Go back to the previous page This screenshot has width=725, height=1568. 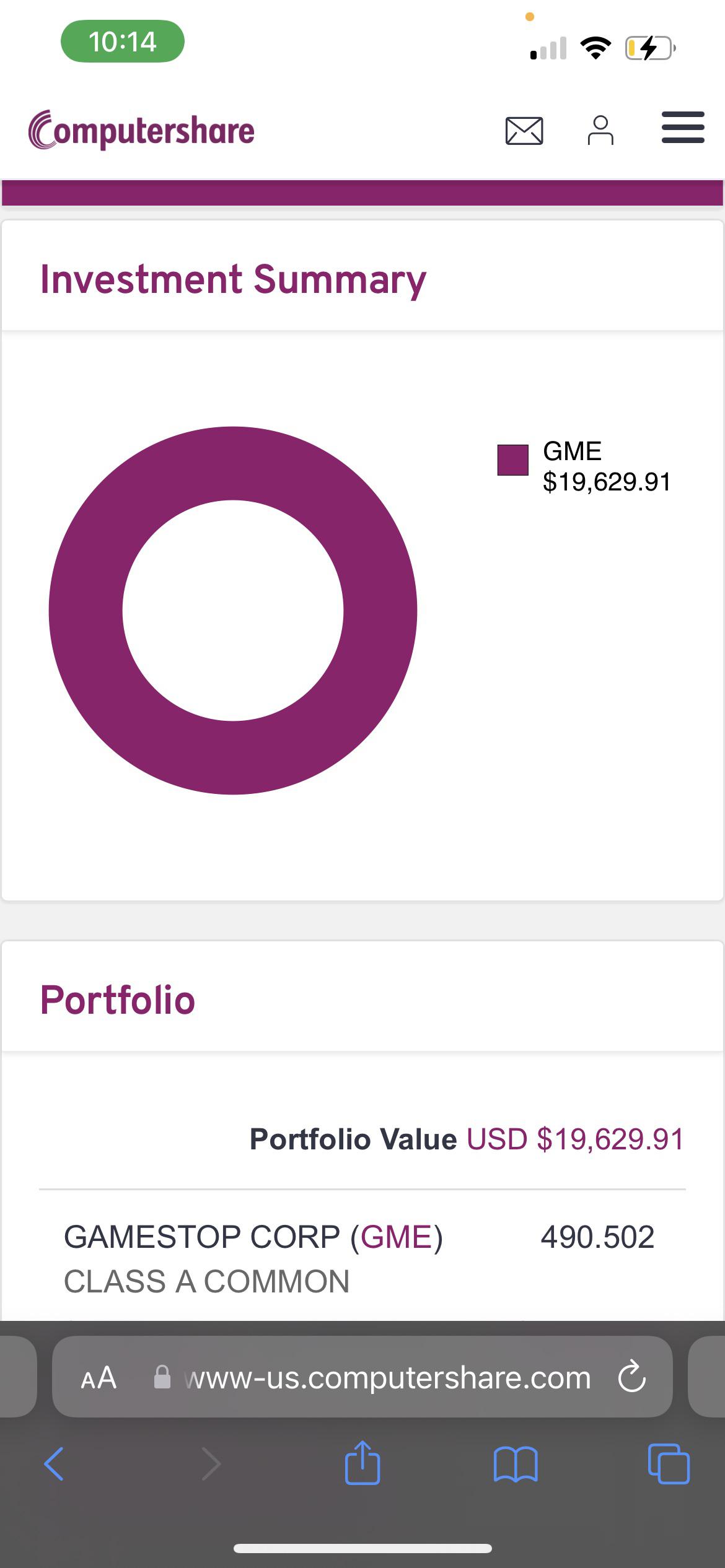55,1464
